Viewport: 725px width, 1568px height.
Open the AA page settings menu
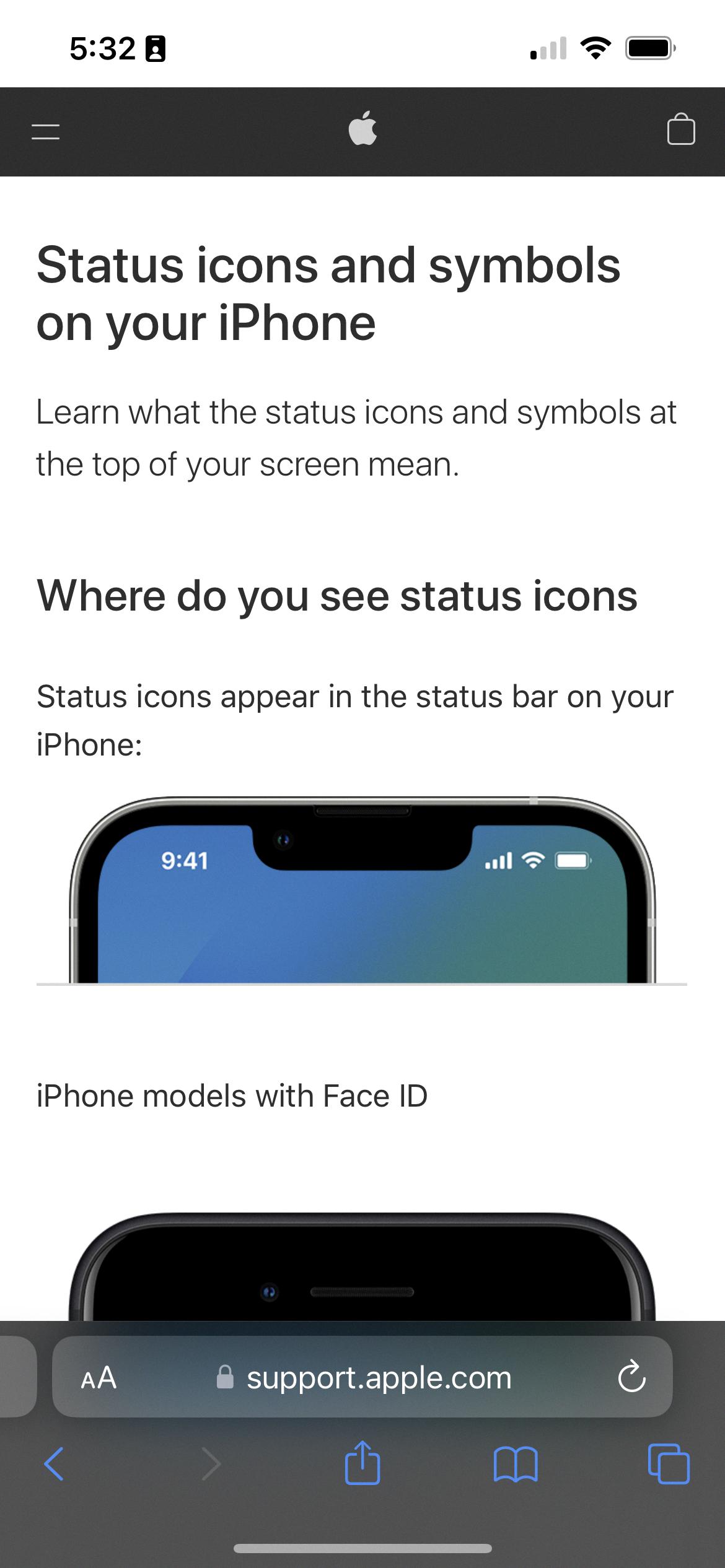point(99,1378)
